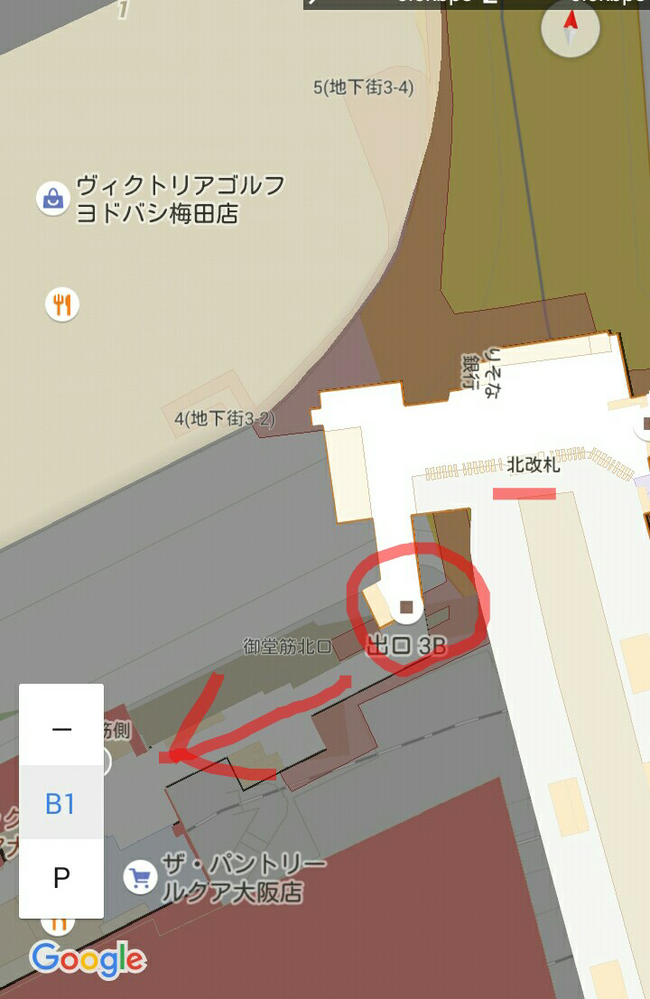The width and height of the screenshot is (650, 999).
Task: Open the ザ・パントリー ルクア大阪店 cart marker
Action: click(x=139, y=878)
